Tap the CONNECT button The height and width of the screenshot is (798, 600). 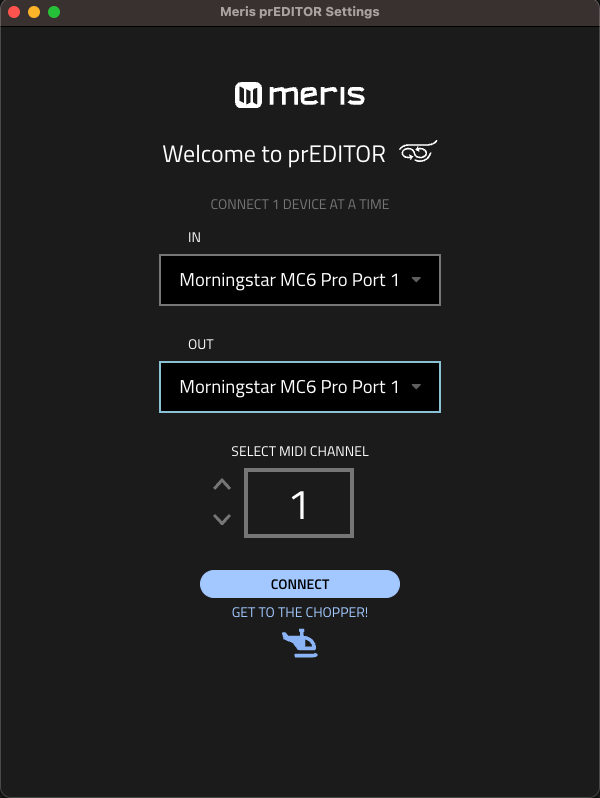[x=299, y=584]
